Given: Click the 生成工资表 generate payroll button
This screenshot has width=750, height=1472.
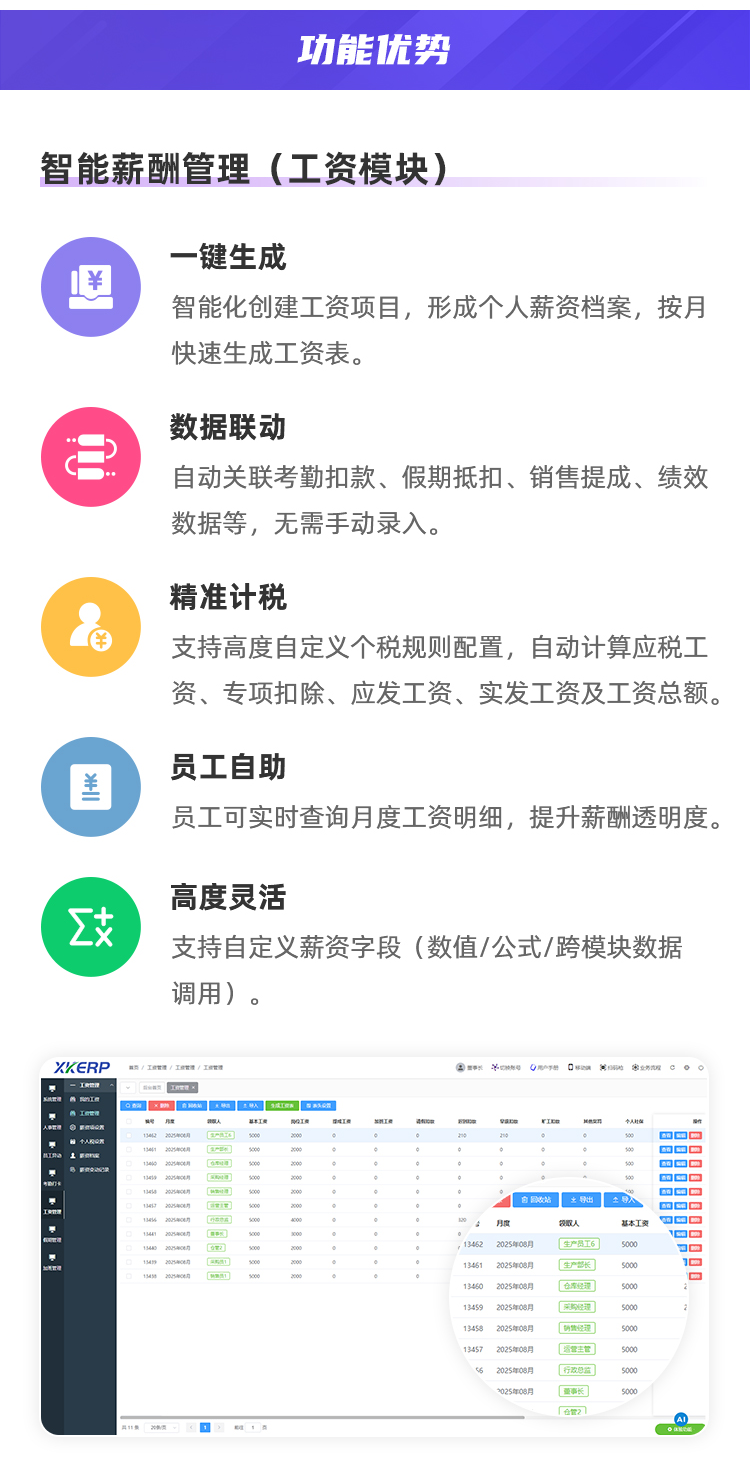Looking at the screenshot, I should coord(283,1105).
